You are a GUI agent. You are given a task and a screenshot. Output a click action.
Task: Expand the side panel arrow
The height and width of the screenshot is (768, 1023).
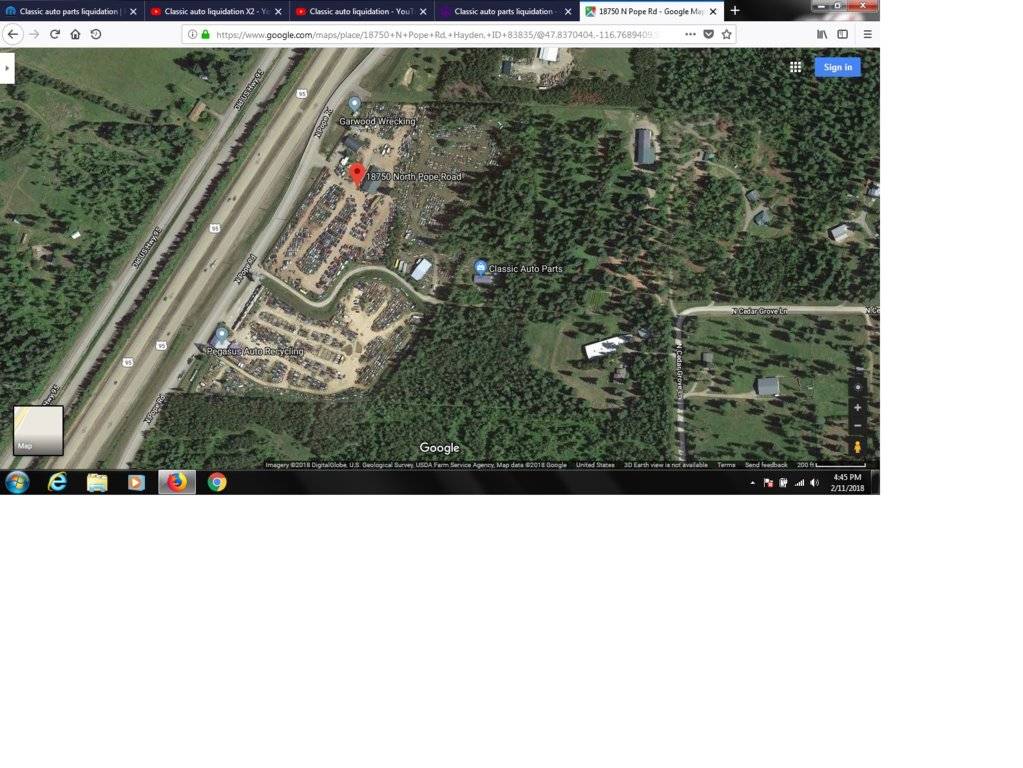(7, 68)
